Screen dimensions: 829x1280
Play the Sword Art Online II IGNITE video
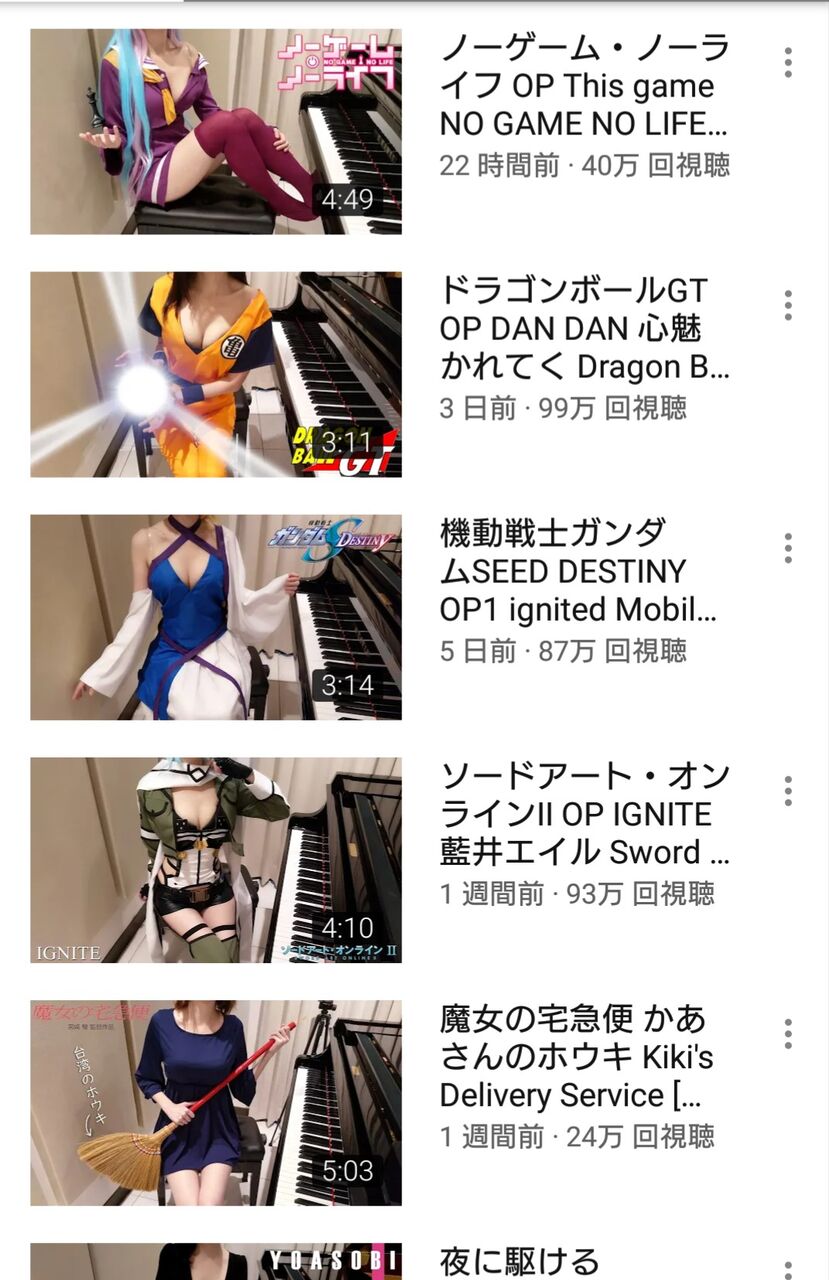coord(215,860)
